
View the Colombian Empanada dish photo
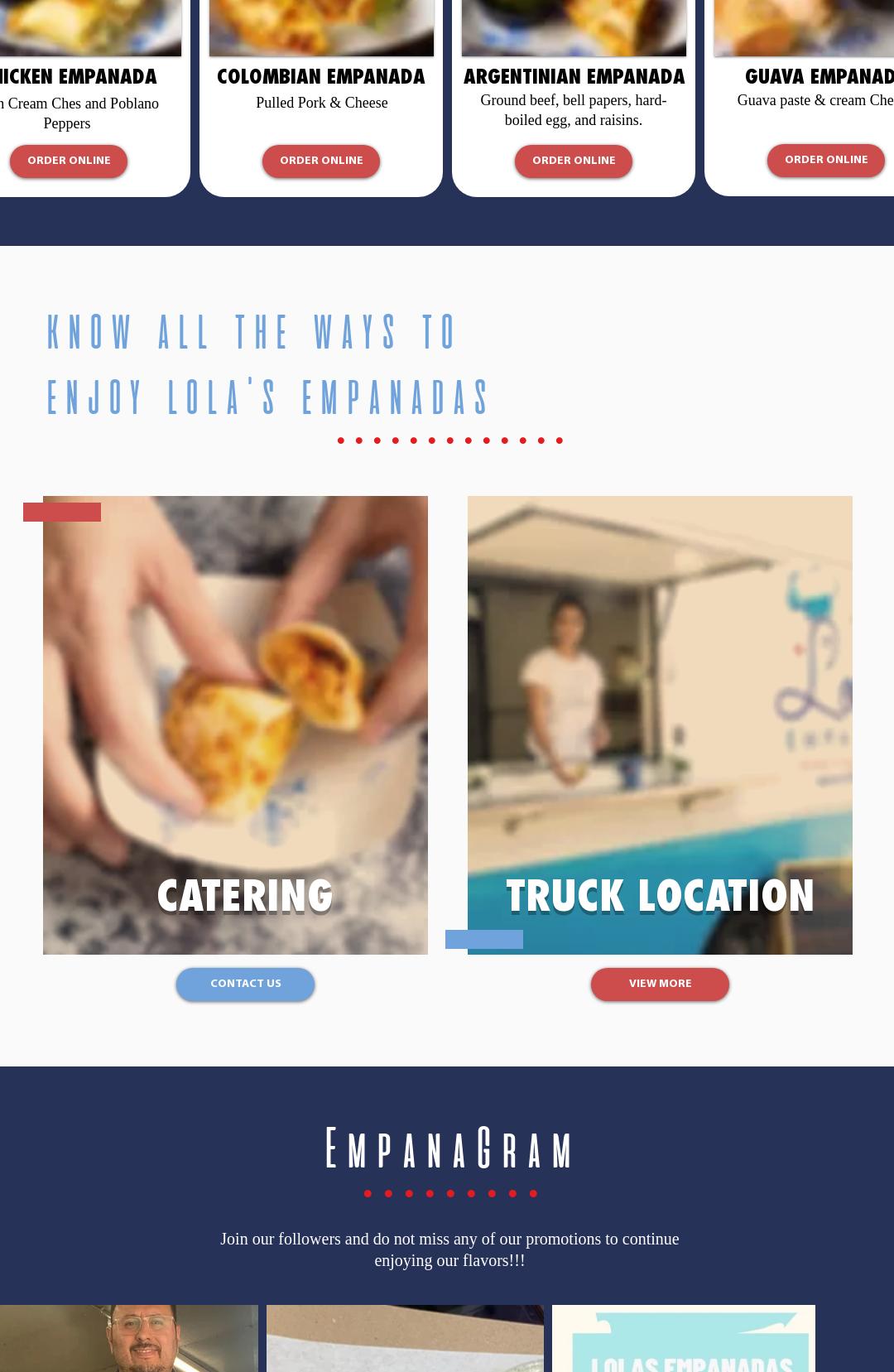(x=321, y=27)
